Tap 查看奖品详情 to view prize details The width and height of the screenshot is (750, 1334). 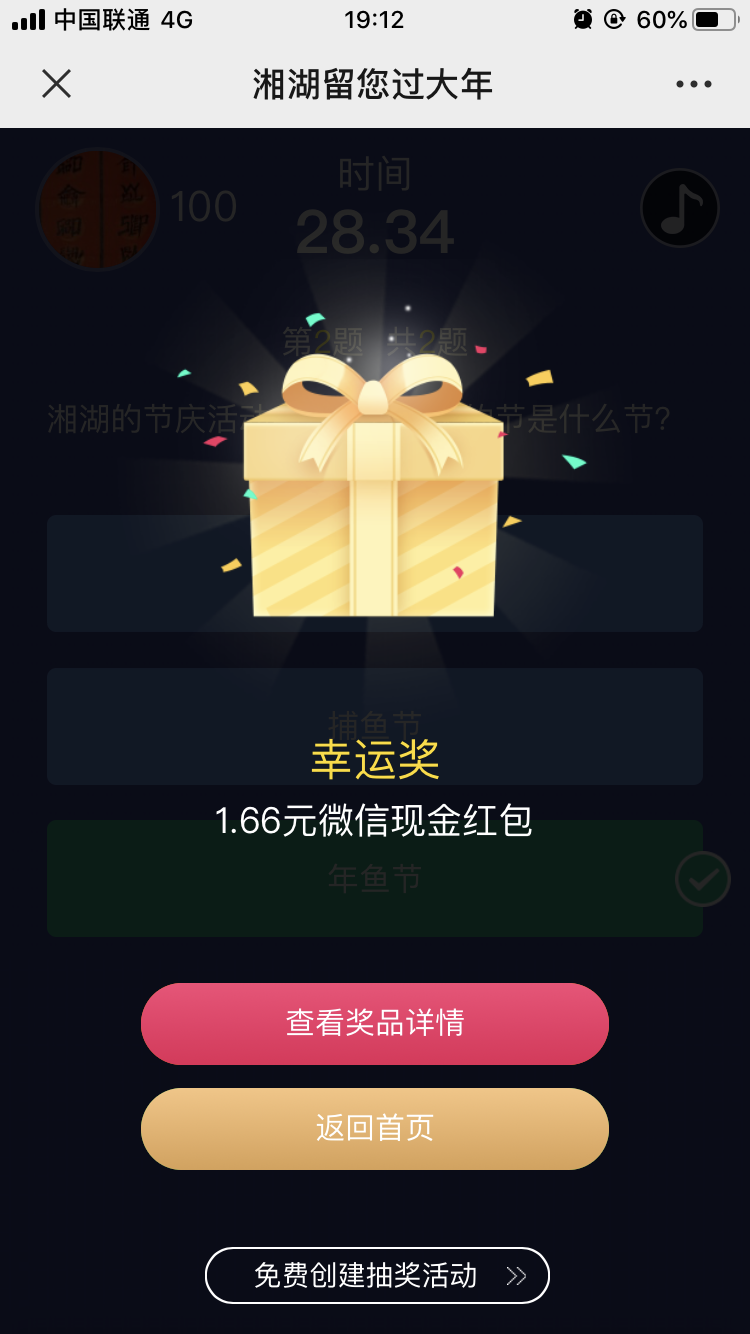coord(375,1023)
